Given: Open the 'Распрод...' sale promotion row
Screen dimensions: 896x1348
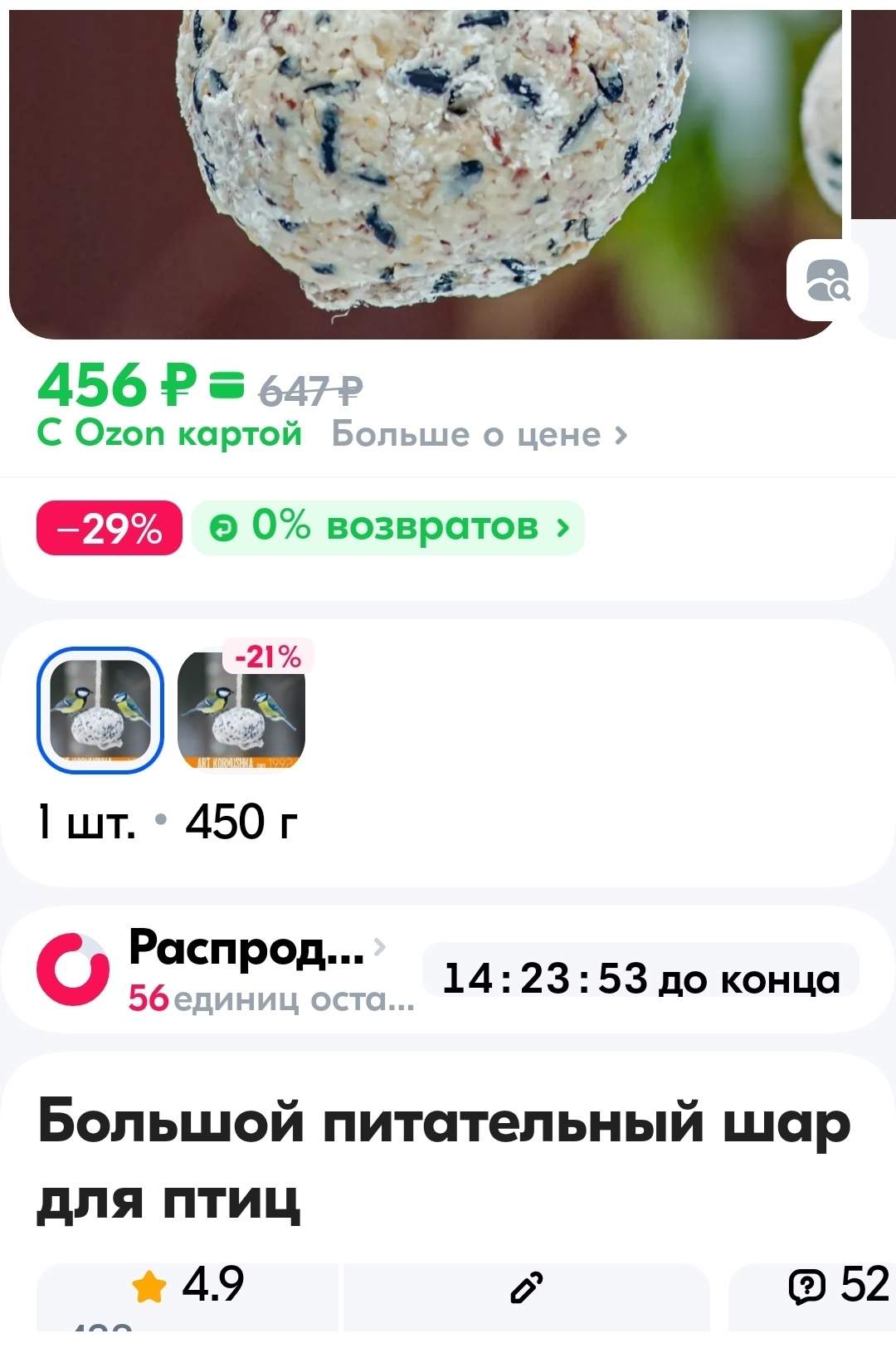Looking at the screenshot, I should point(247,969).
